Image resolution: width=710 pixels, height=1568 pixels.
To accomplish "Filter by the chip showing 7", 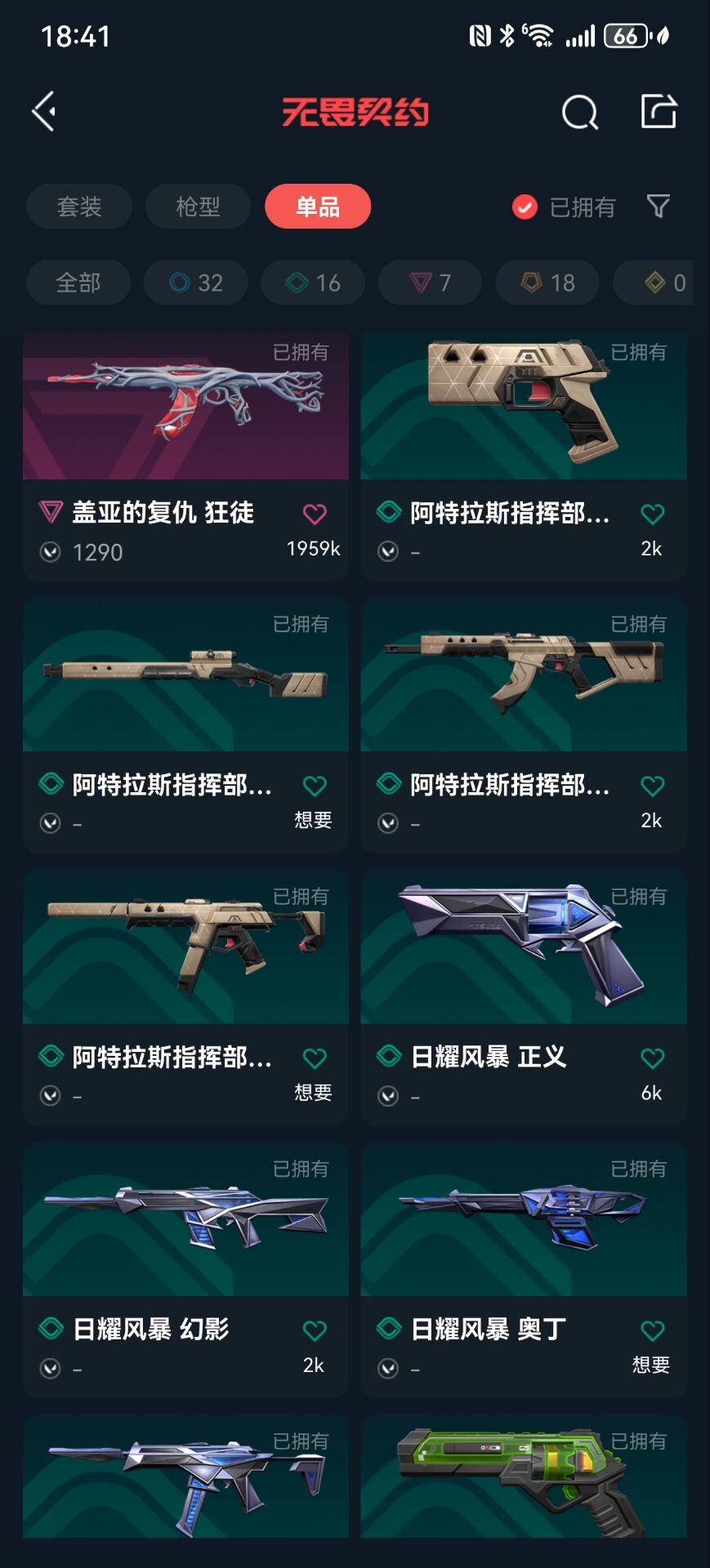I will [430, 283].
